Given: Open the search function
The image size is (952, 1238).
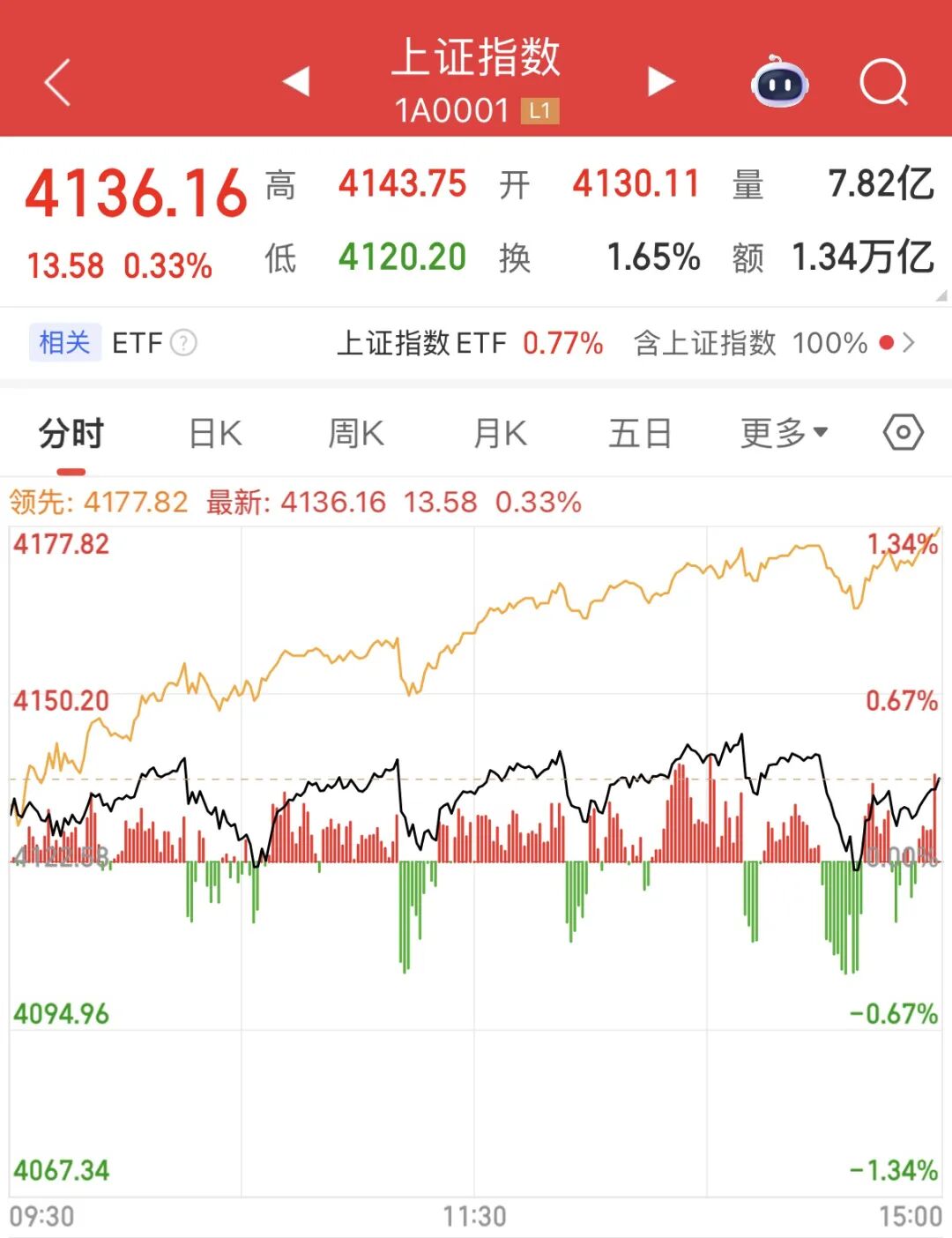Looking at the screenshot, I should tap(881, 81).
